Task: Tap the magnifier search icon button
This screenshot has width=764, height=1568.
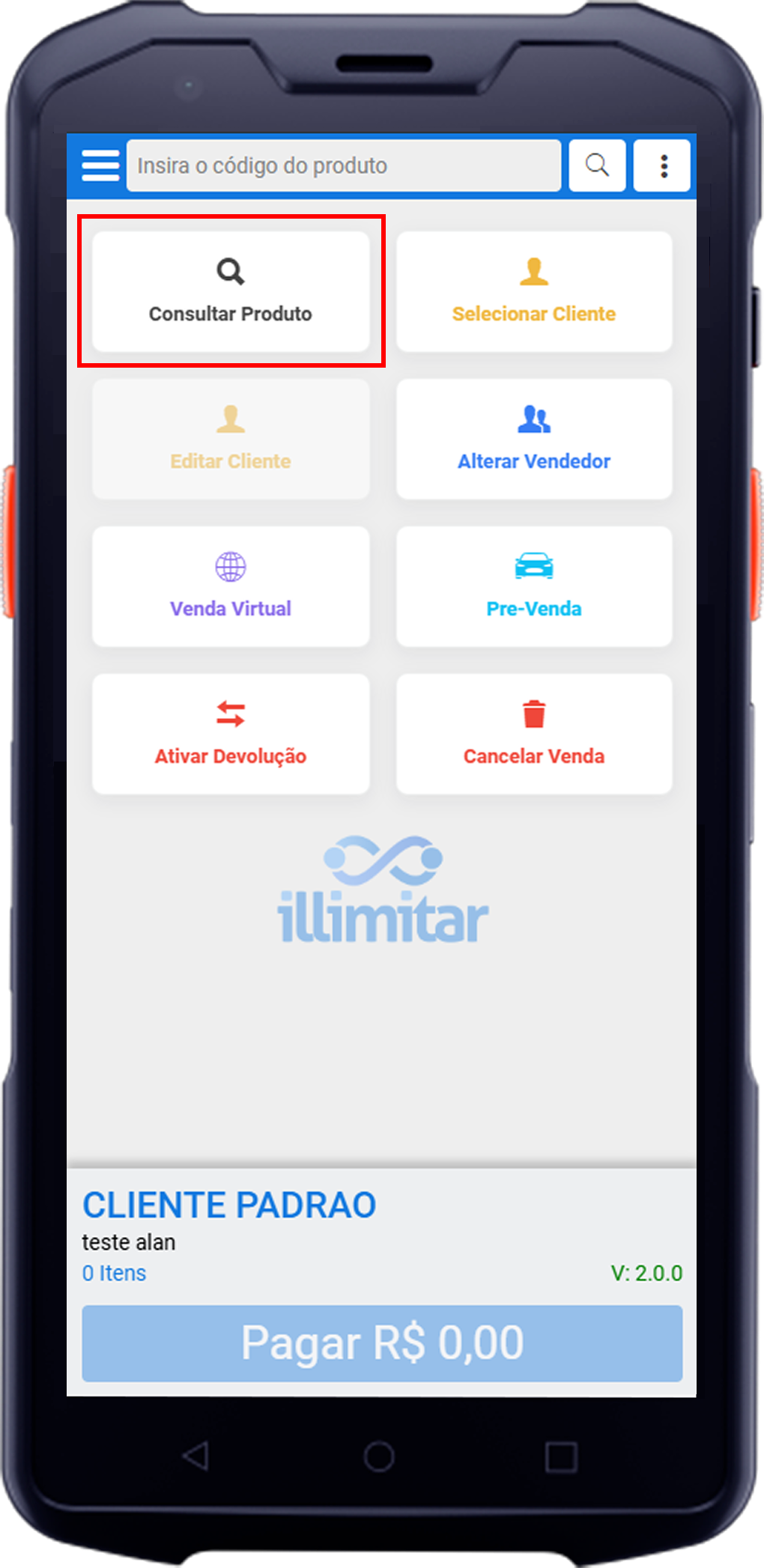Action: pos(597,165)
